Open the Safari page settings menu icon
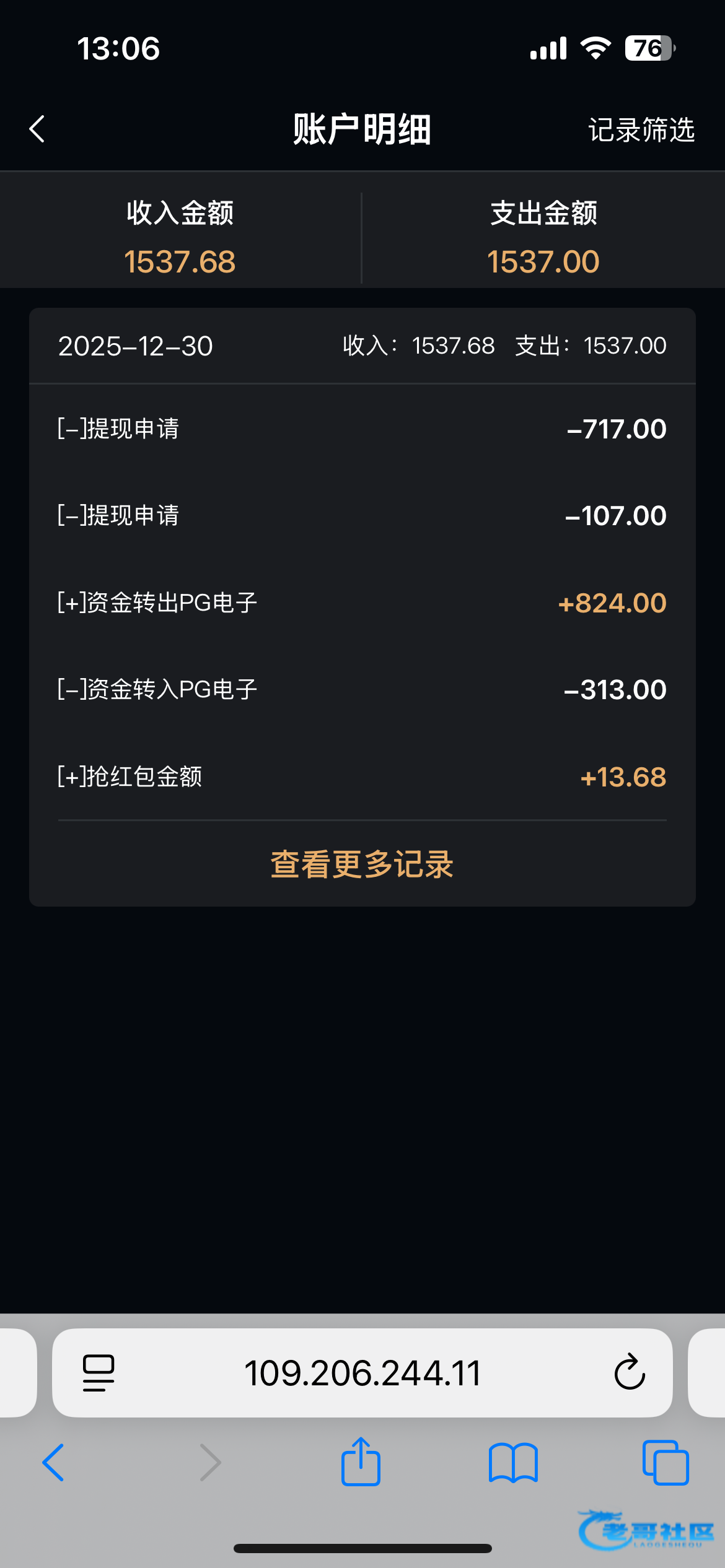725x1568 pixels. 99,1373
